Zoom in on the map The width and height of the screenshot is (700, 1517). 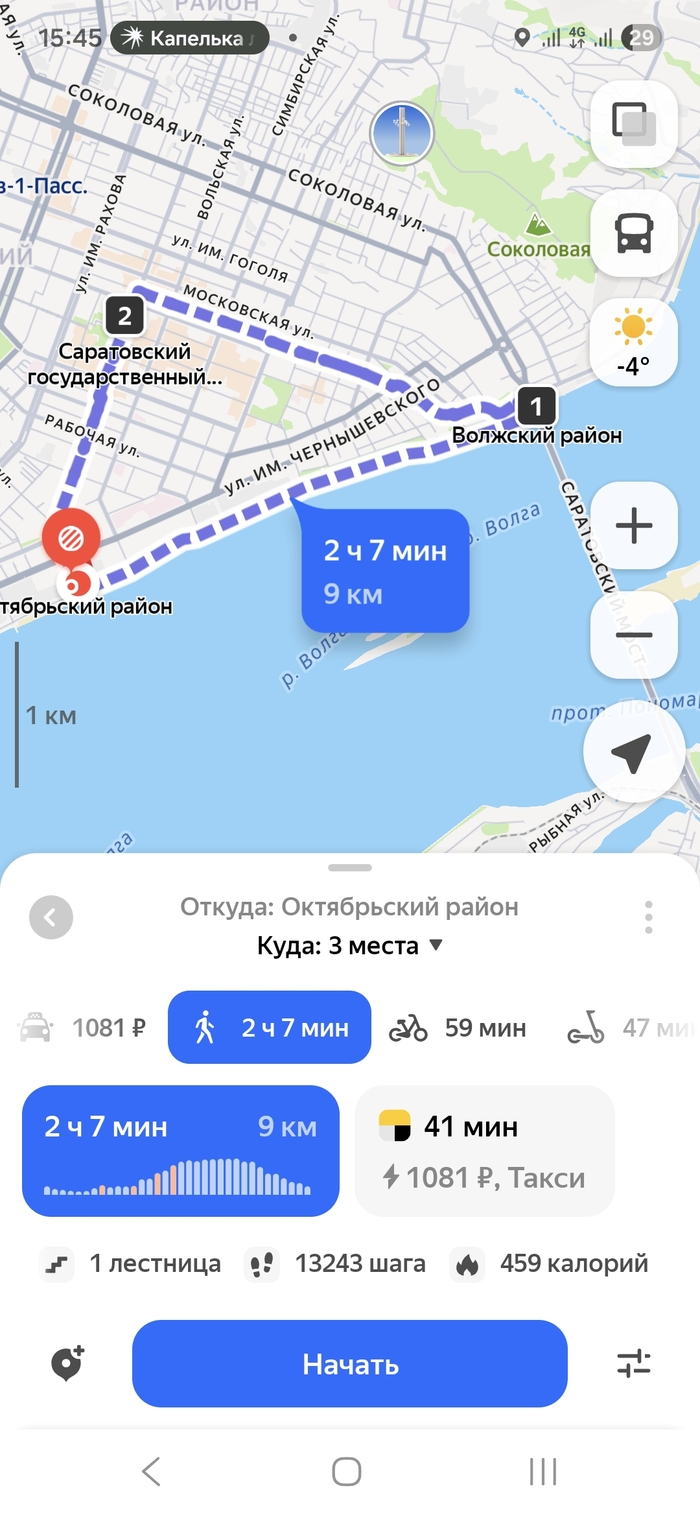(634, 526)
